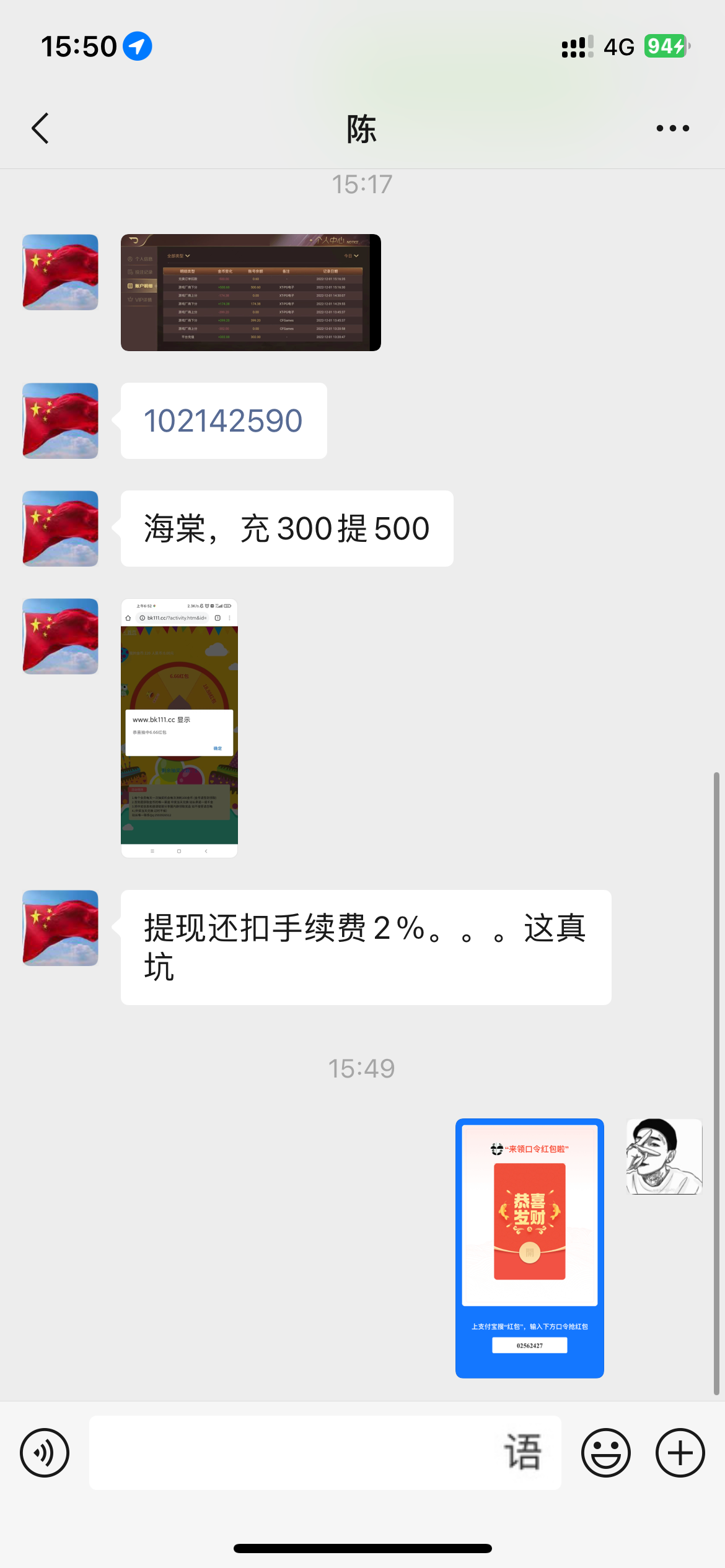Image resolution: width=725 pixels, height=1568 pixels.
Task: Open the dark account records screenshot image
Action: (x=250, y=292)
